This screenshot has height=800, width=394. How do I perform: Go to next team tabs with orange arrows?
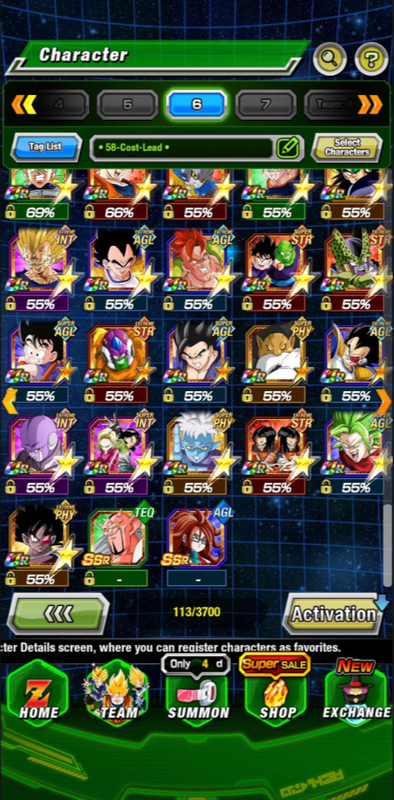point(370,105)
